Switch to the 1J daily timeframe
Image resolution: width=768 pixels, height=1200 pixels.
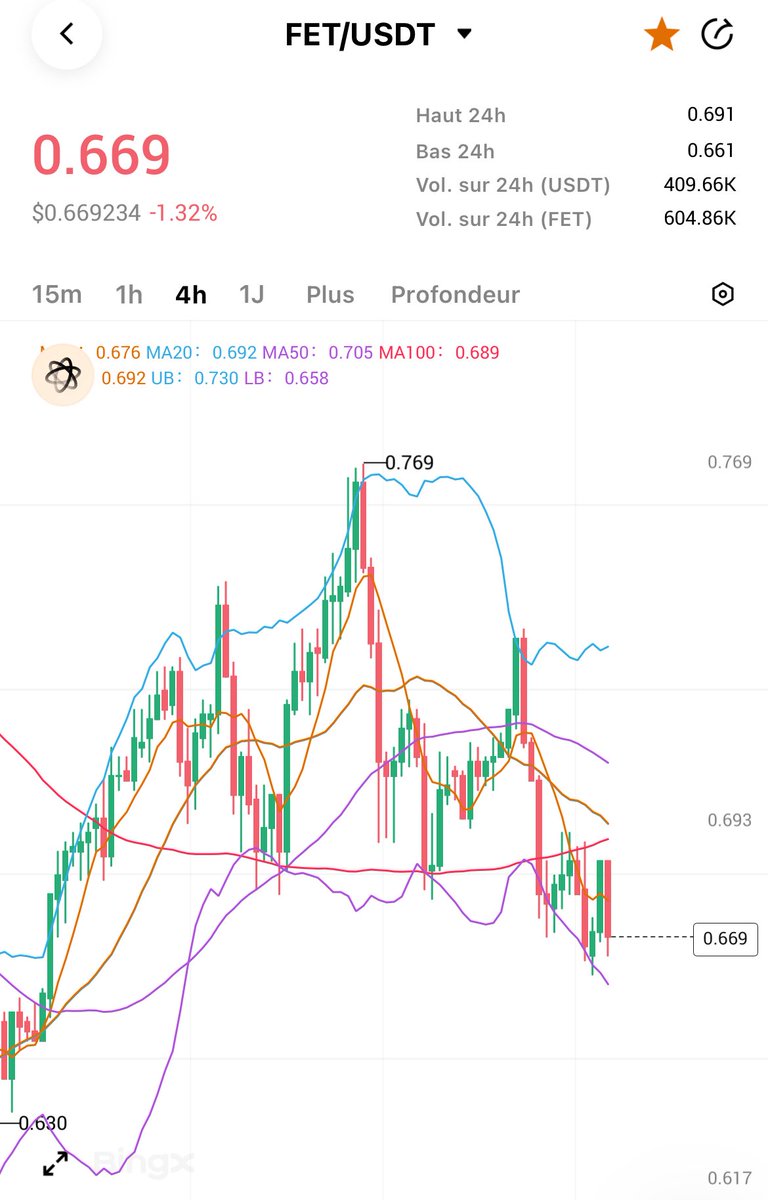252,294
